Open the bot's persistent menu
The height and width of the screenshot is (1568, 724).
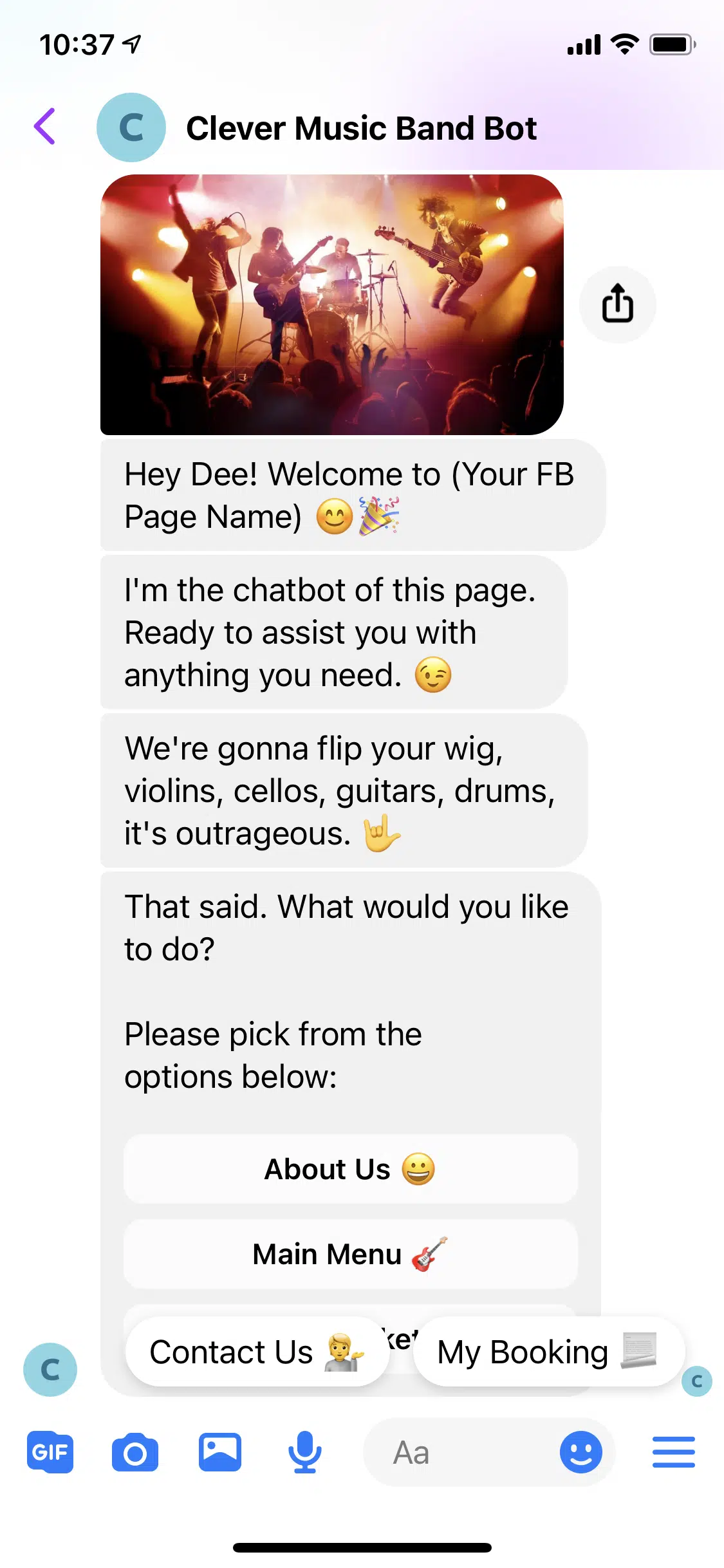[x=673, y=1452]
